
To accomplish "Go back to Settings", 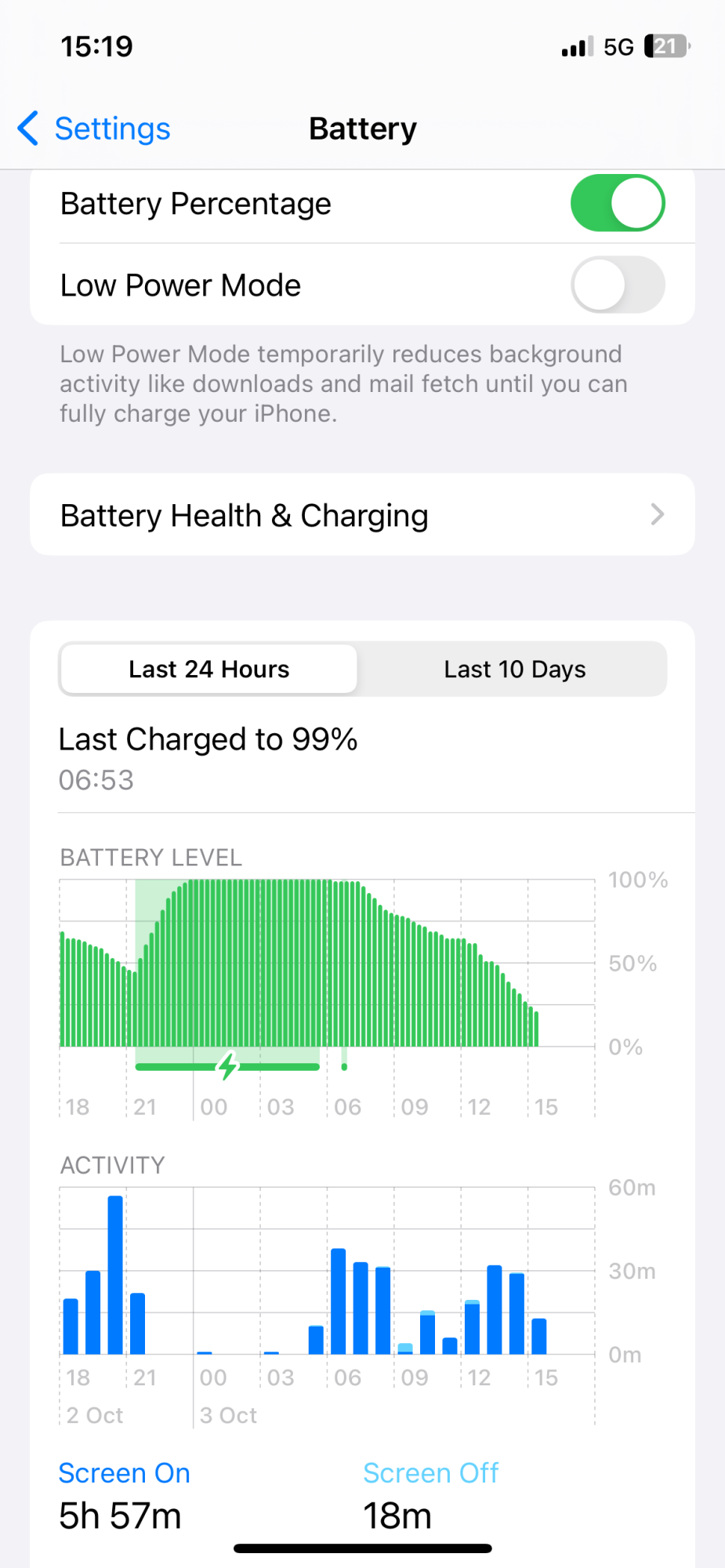I will tap(93, 129).
